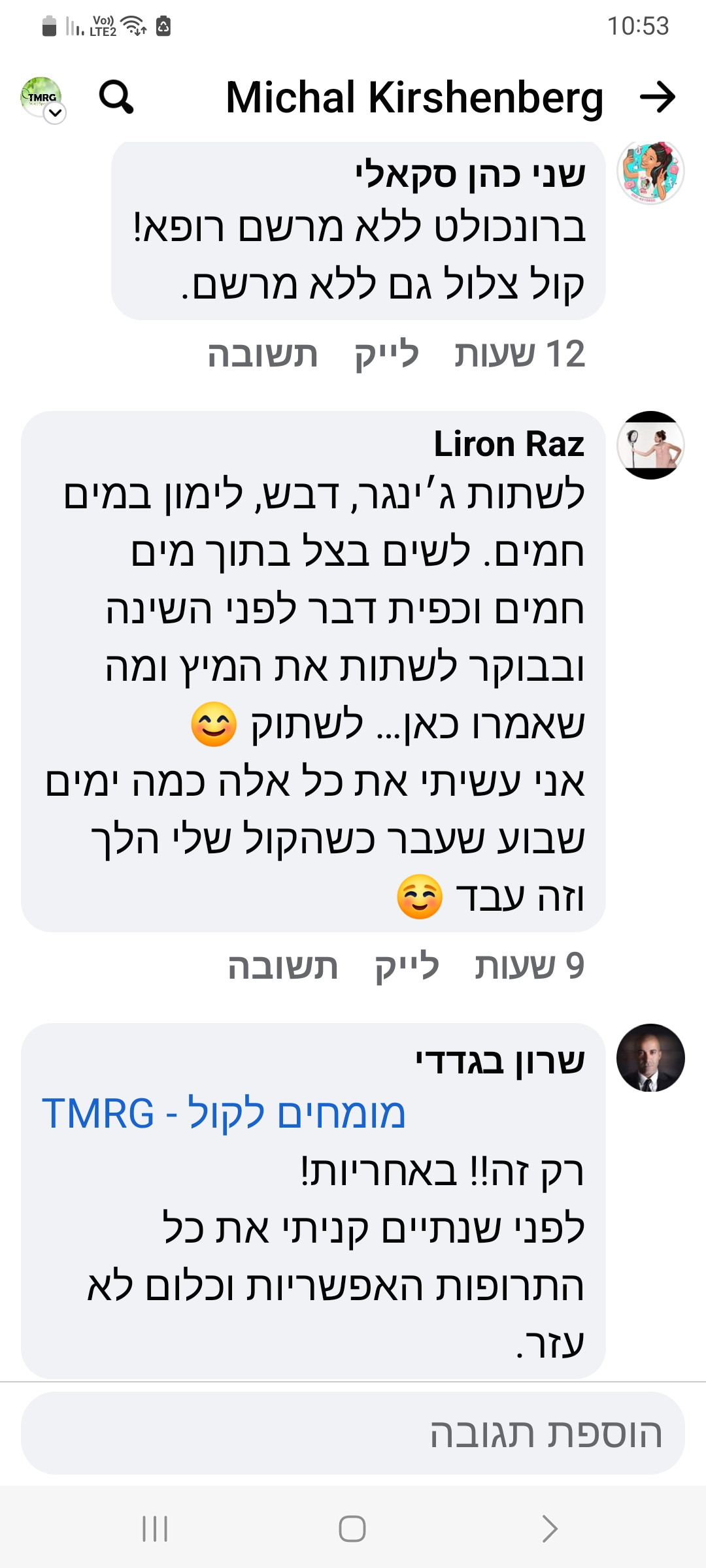Open Liron Raz's profile picture
The image size is (706, 1568).
pyautogui.click(x=650, y=445)
